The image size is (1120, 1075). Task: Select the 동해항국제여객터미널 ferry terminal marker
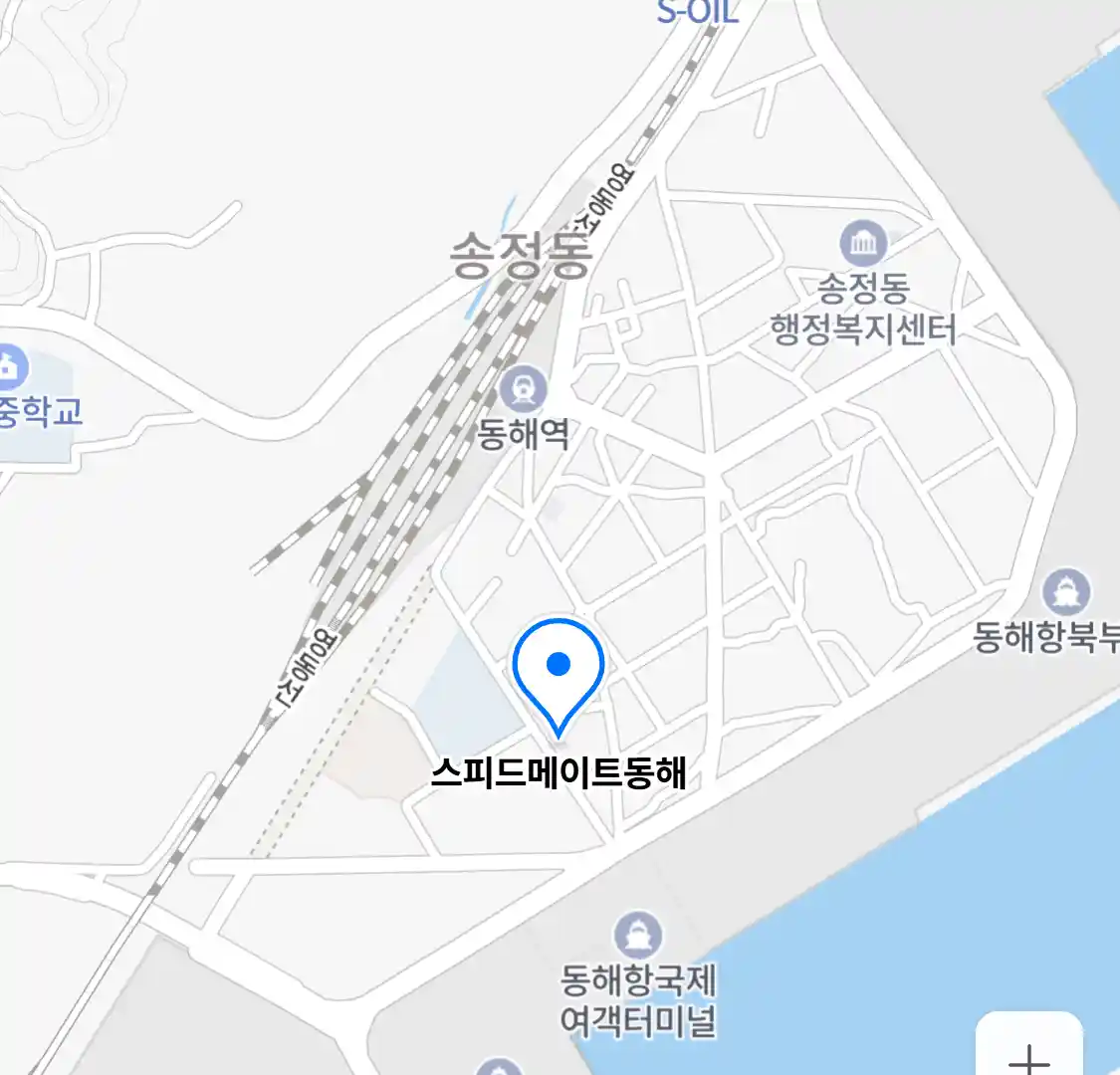tap(638, 936)
